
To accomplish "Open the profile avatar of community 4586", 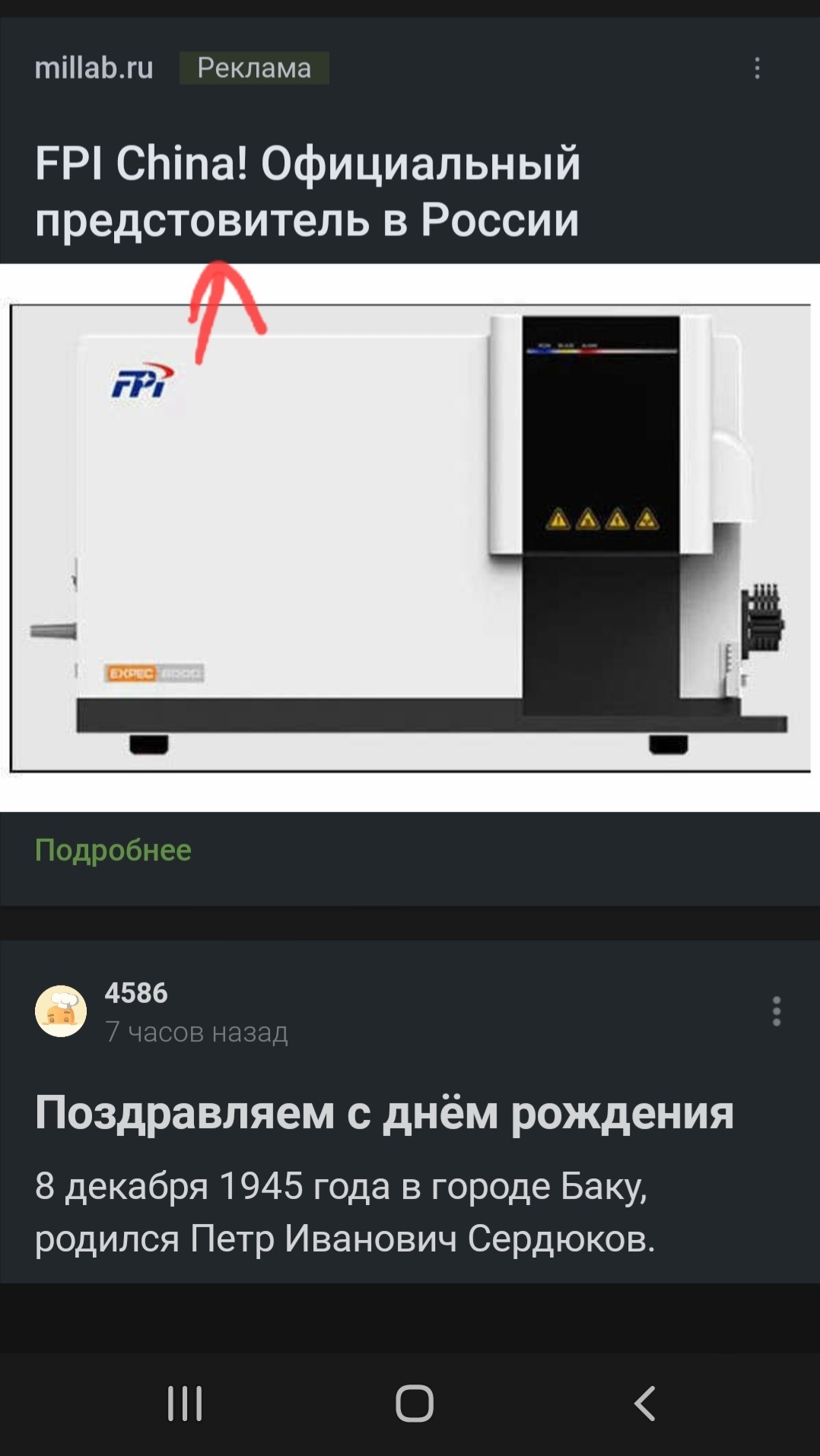I will [61, 1011].
